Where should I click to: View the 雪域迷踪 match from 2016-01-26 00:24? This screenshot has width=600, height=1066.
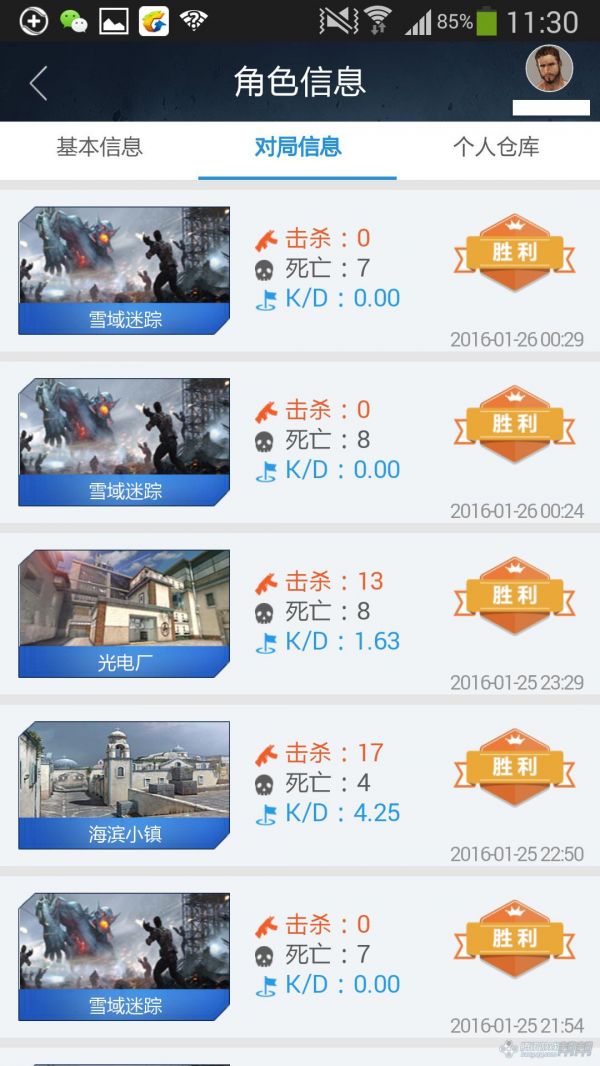coord(300,441)
